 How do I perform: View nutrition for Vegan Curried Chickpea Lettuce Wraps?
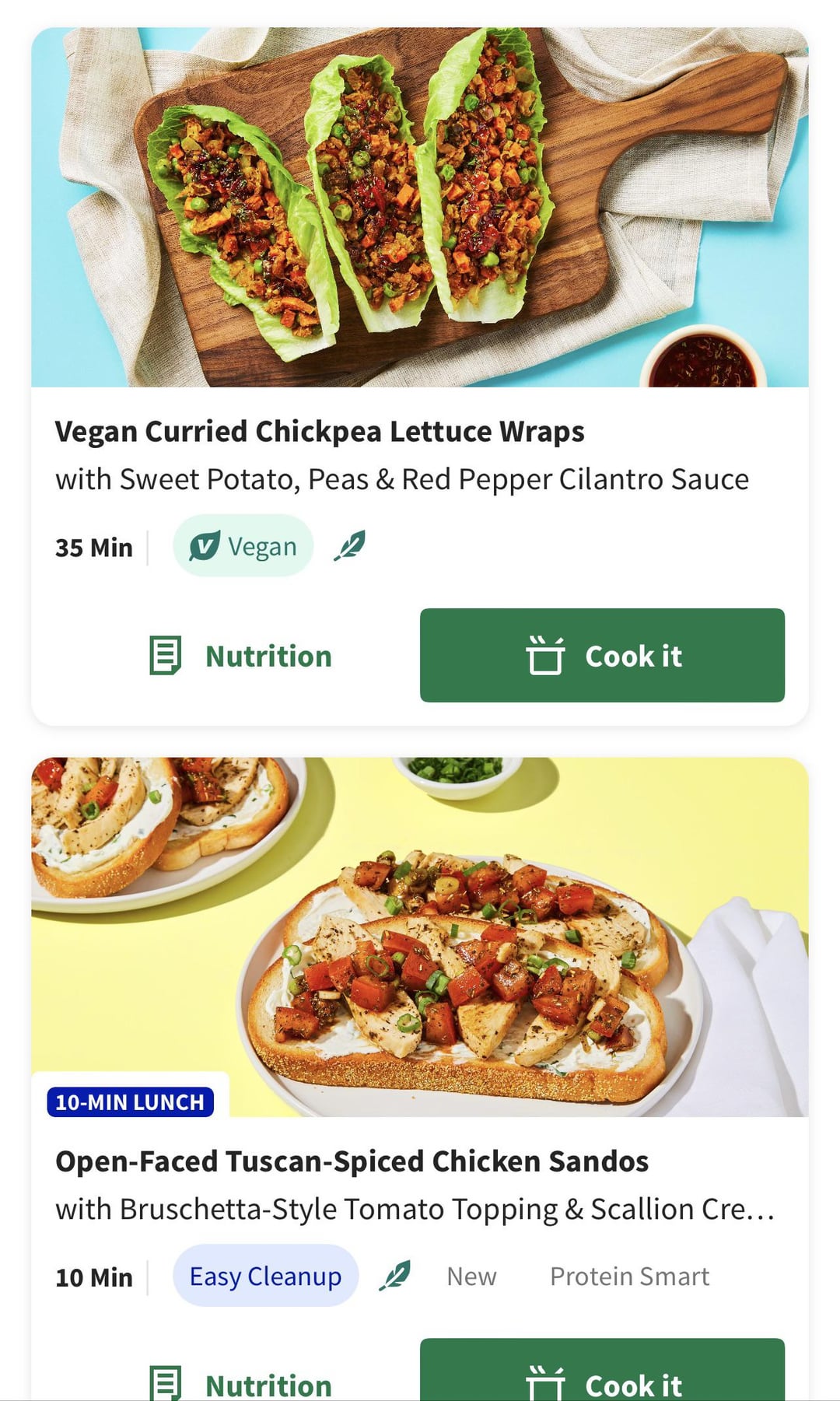pos(241,656)
